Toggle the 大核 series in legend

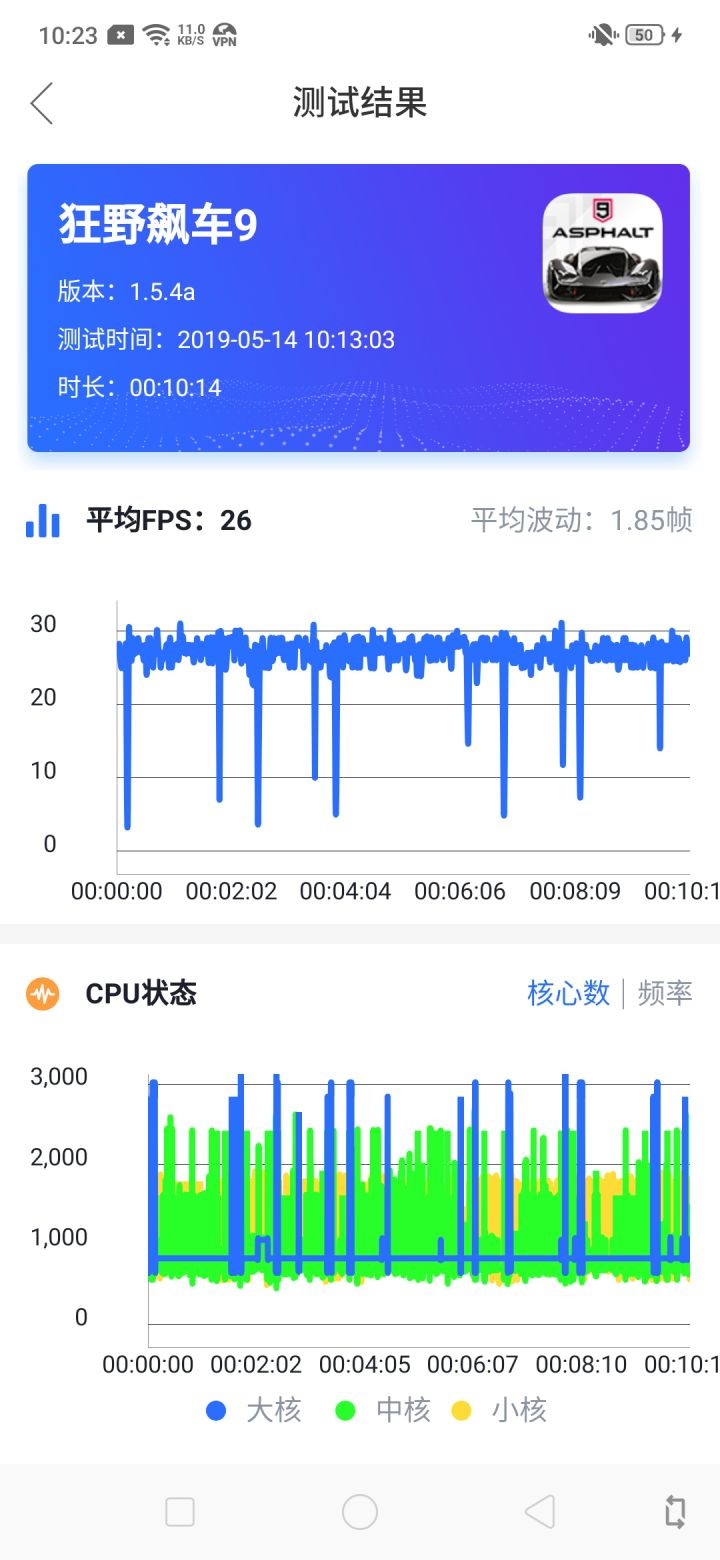[253, 1410]
